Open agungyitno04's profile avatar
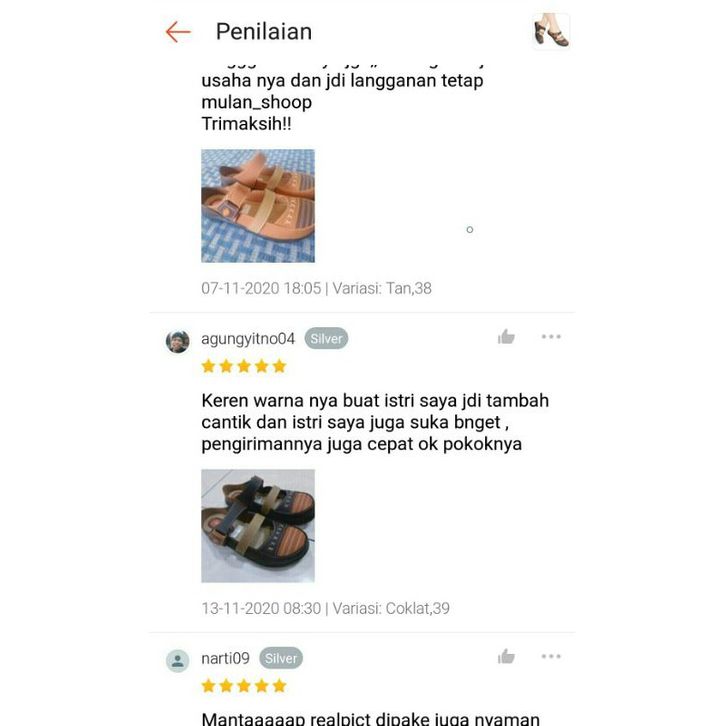Viewport: 726px width, 726px height. 177,341
